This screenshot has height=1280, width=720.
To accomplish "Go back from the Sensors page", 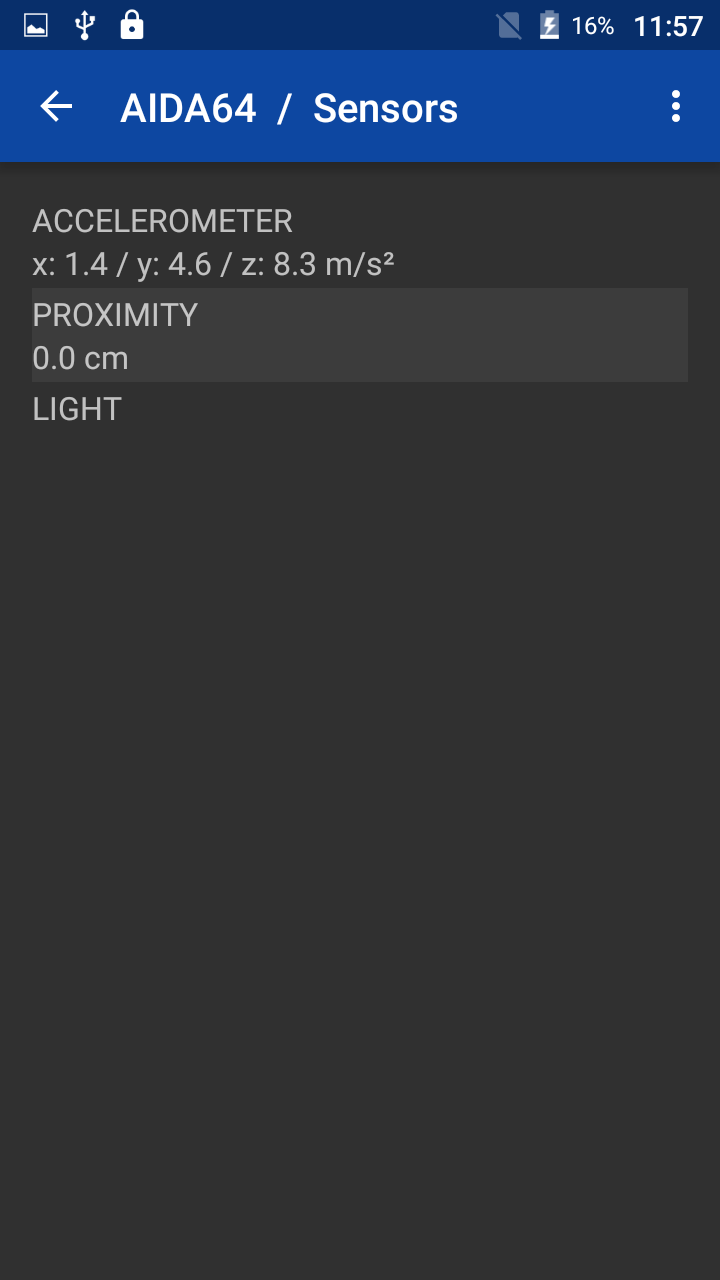I will [x=56, y=107].
